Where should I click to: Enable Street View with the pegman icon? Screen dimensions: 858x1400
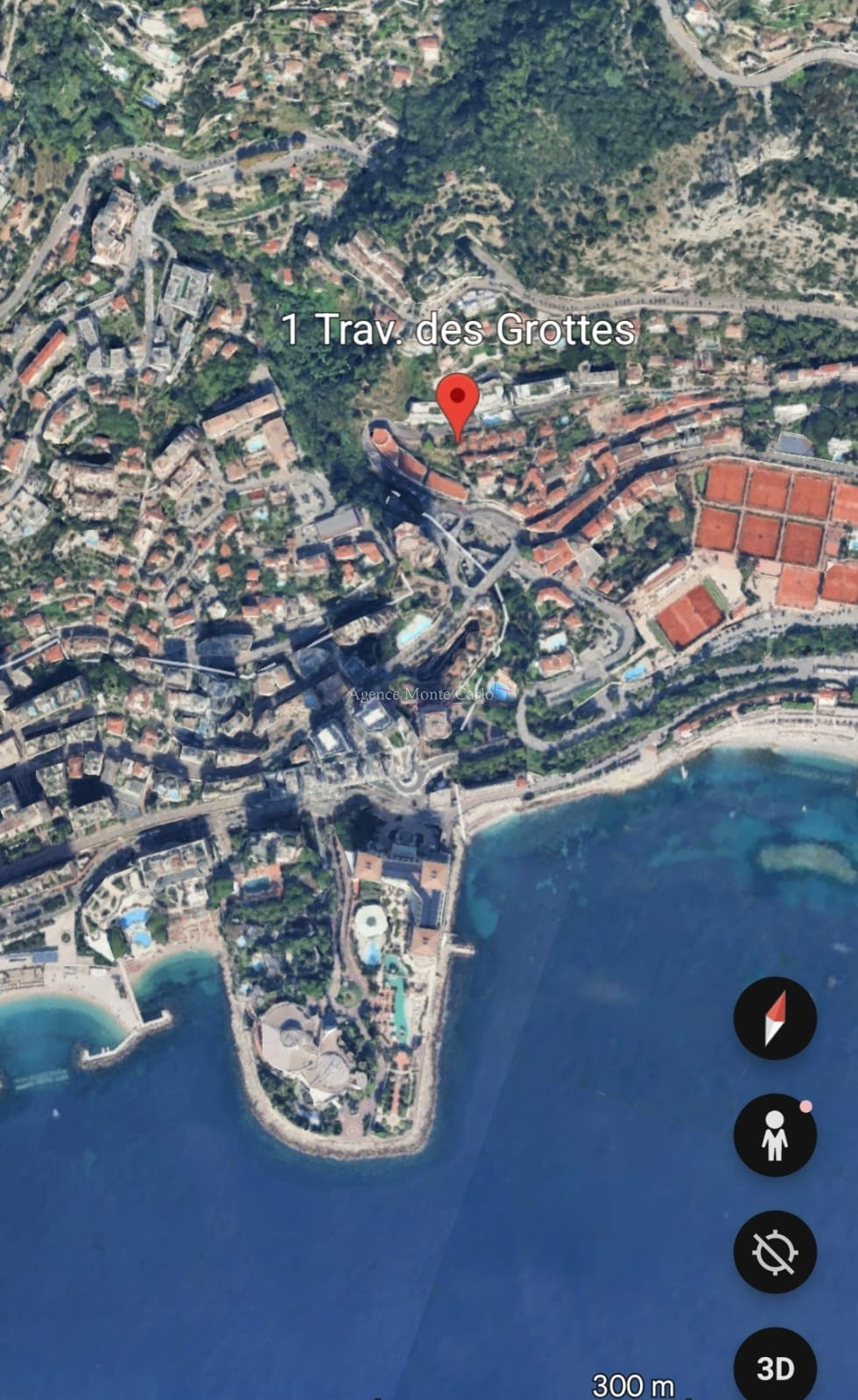tap(775, 1135)
